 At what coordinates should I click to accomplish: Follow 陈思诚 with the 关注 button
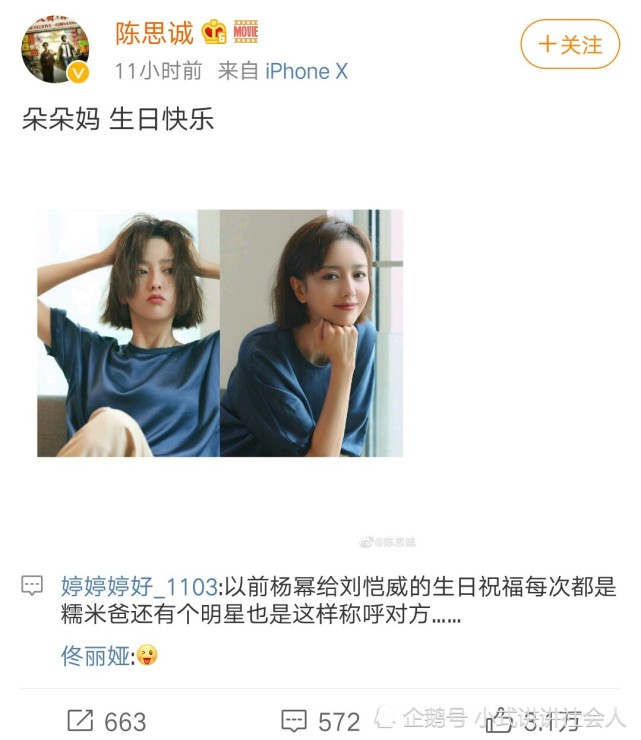(x=570, y=45)
